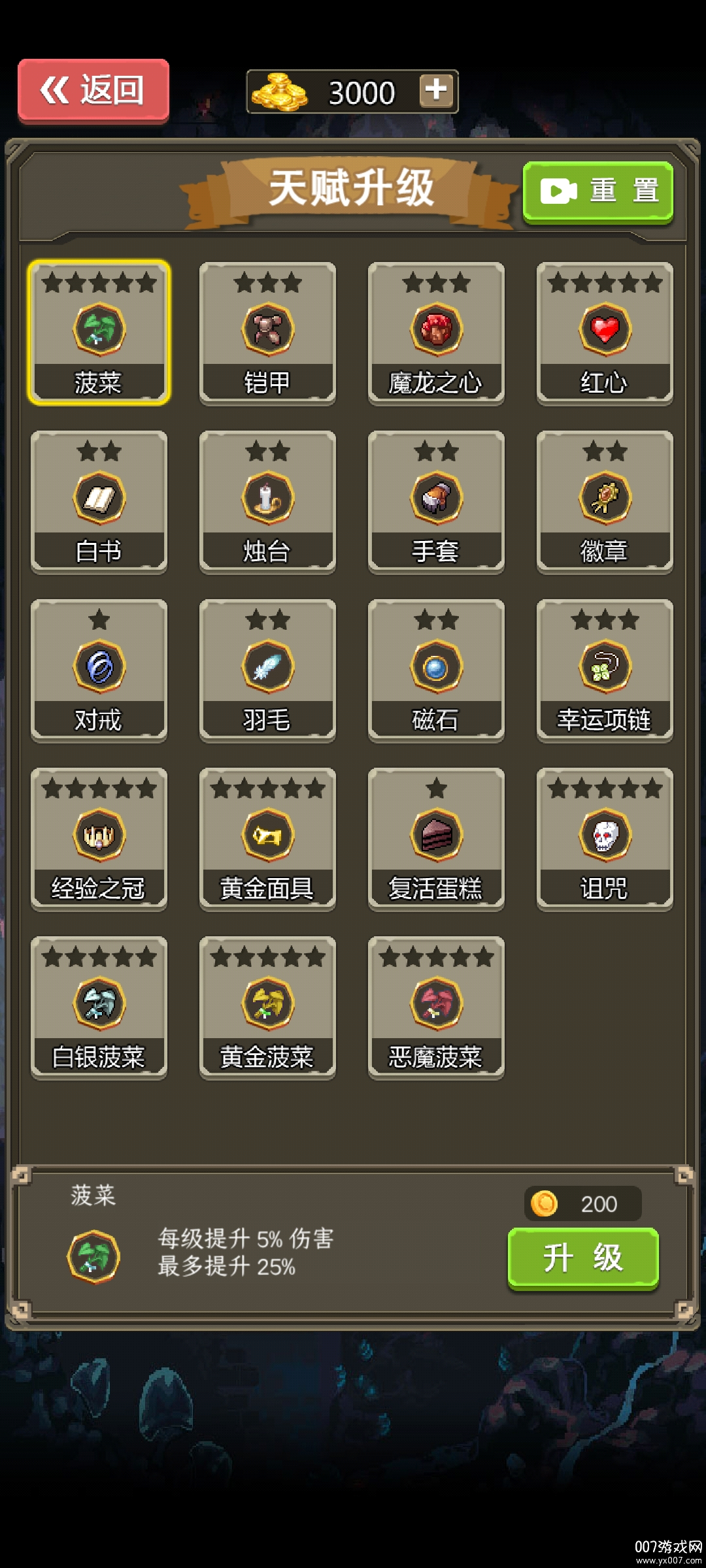The height and width of the screenshot is (1568, 706).
Task: Select the 菠菜 talent card
Action: 99,333
